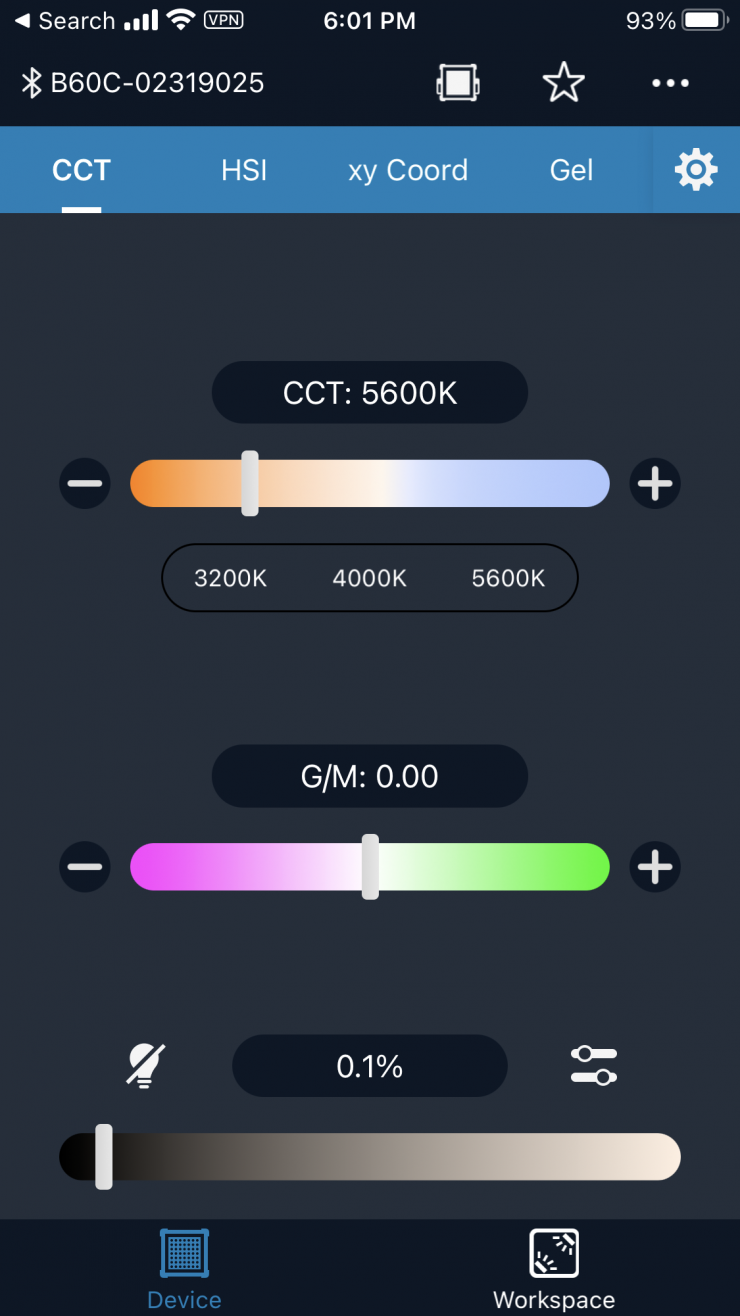Choose the 4000K preset

tap(370, 578)
